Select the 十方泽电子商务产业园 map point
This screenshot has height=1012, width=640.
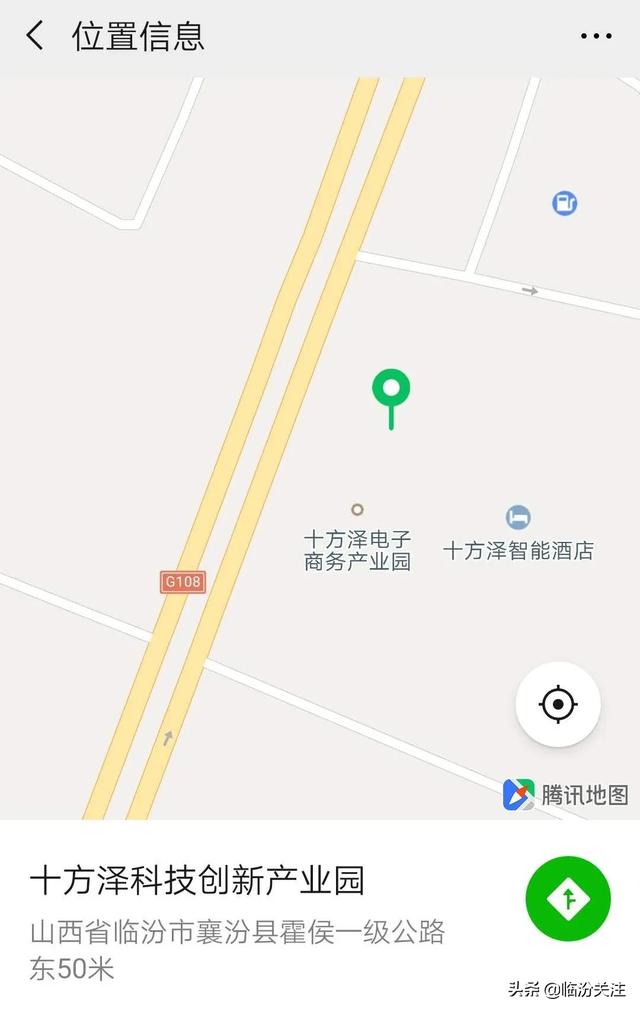357,510
